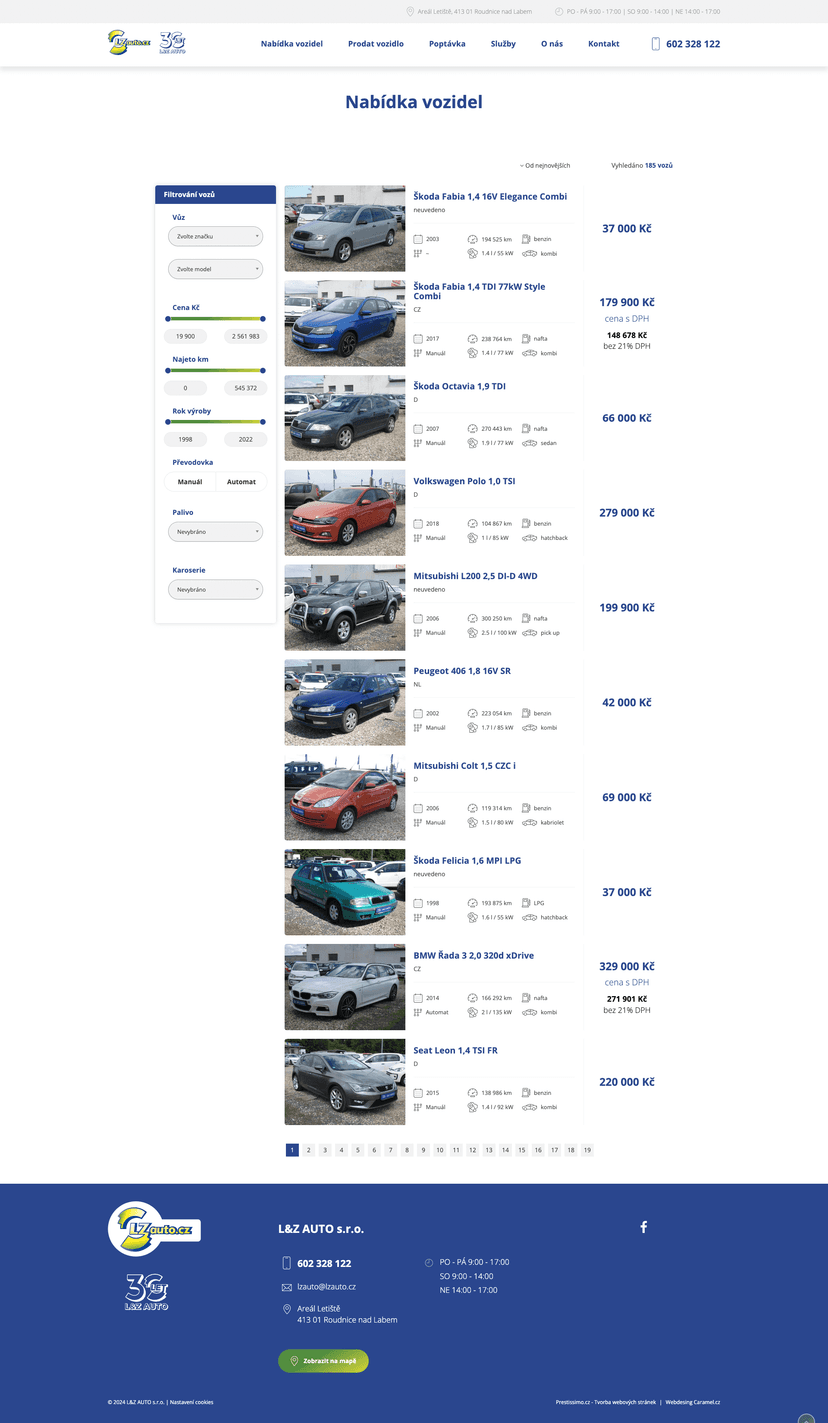Open the Facebook icon in footer
Screen dimensions: 828x1423
click(x=643, y=1227)
